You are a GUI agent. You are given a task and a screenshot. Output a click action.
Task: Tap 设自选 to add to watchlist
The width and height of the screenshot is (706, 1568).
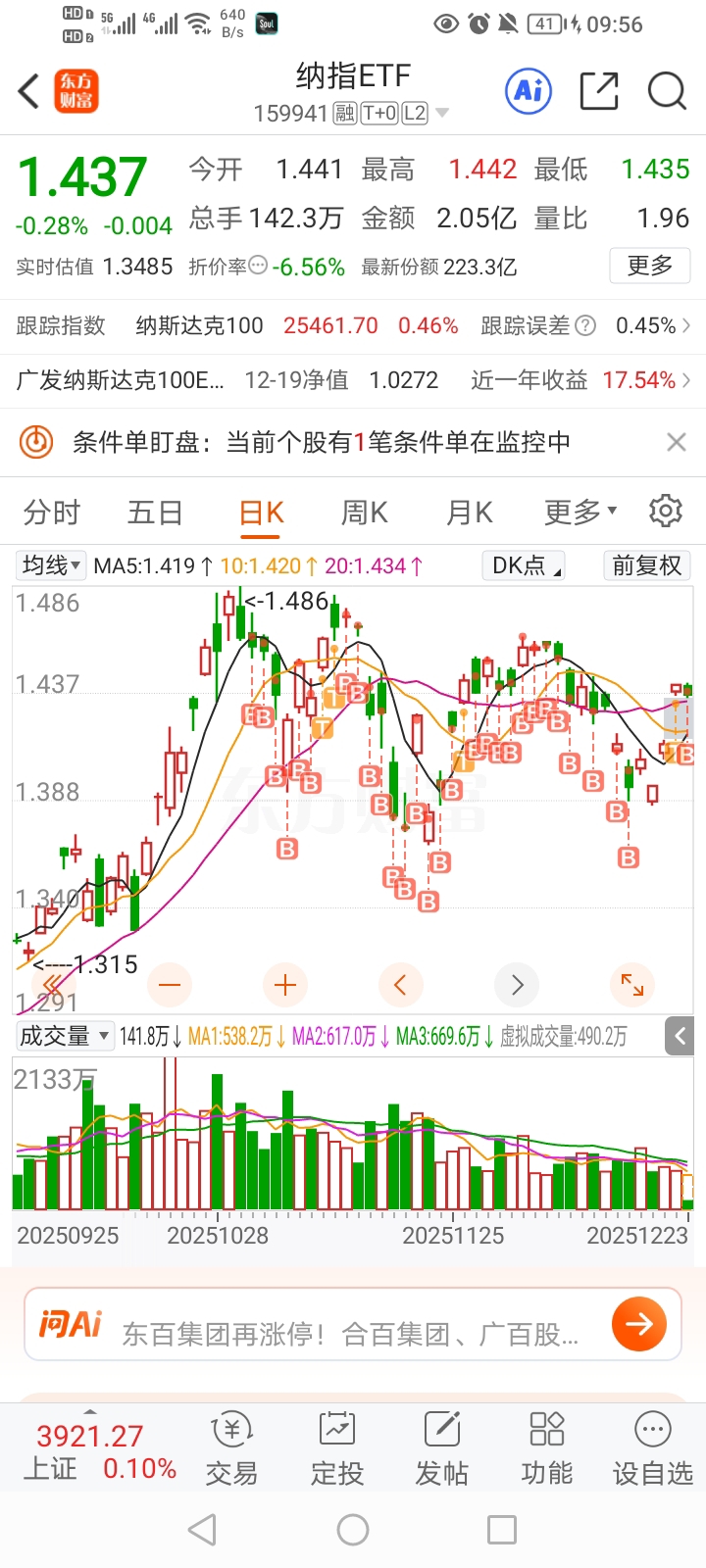[652, 1449]
